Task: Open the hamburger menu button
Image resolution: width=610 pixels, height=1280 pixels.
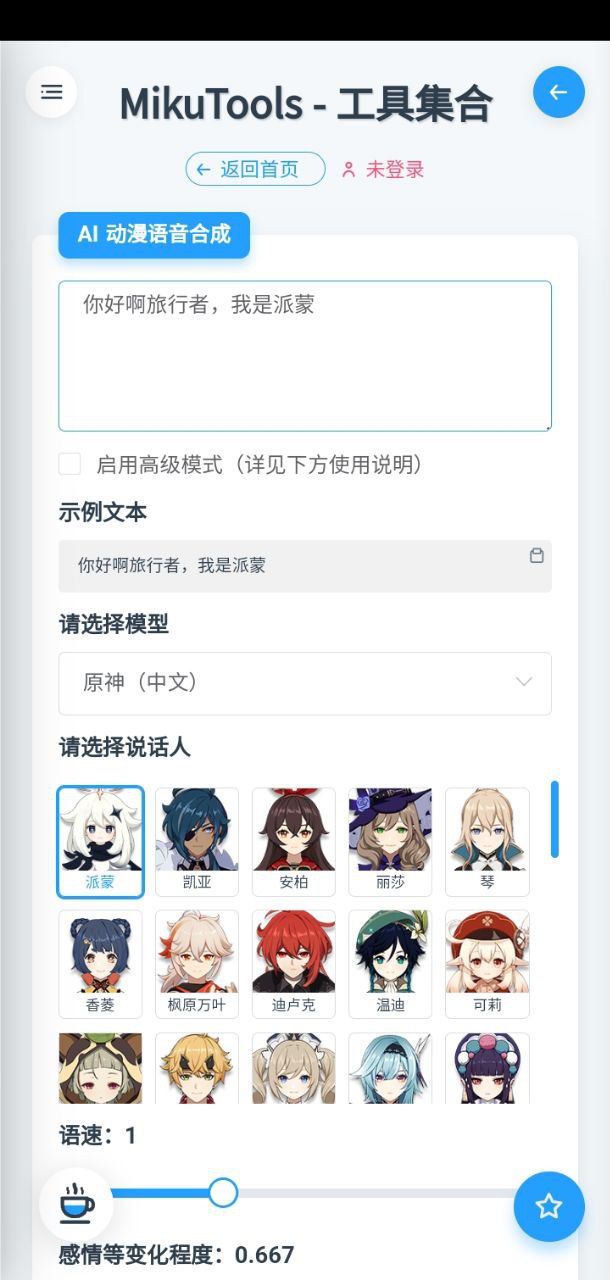Action: click(52, 92)
